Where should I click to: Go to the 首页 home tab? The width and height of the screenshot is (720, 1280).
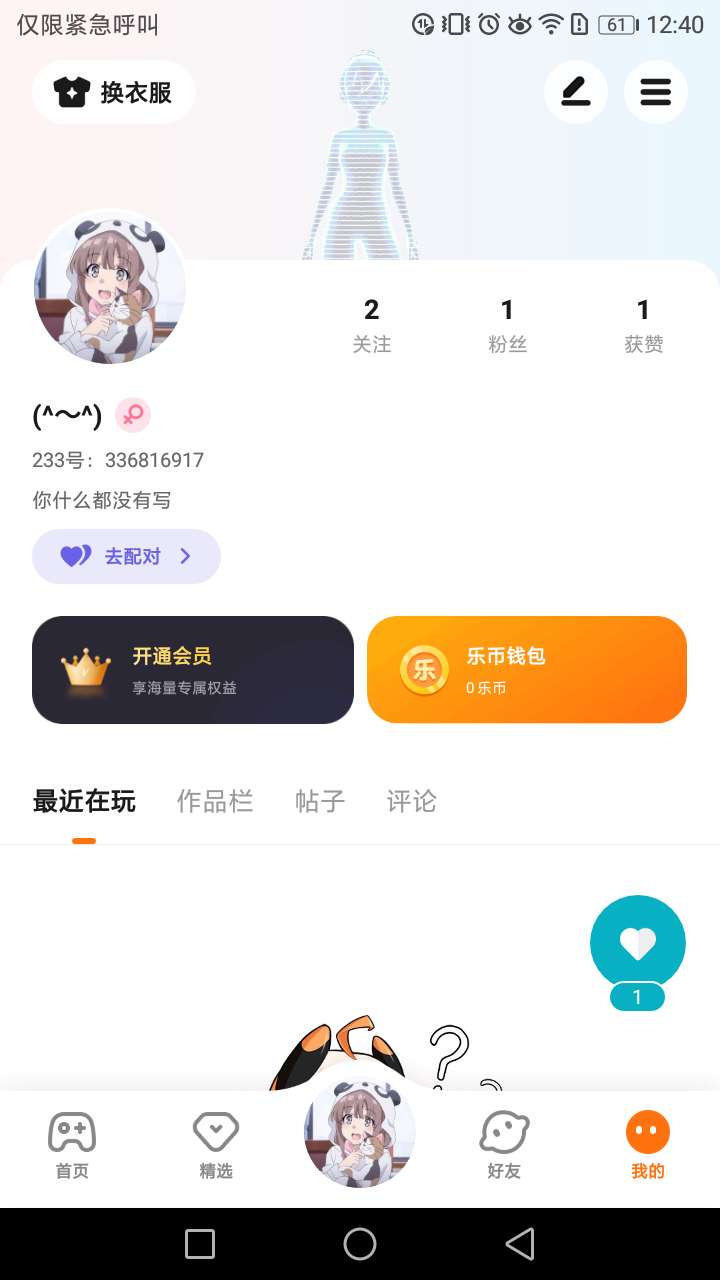click(x=72, y=1146)
